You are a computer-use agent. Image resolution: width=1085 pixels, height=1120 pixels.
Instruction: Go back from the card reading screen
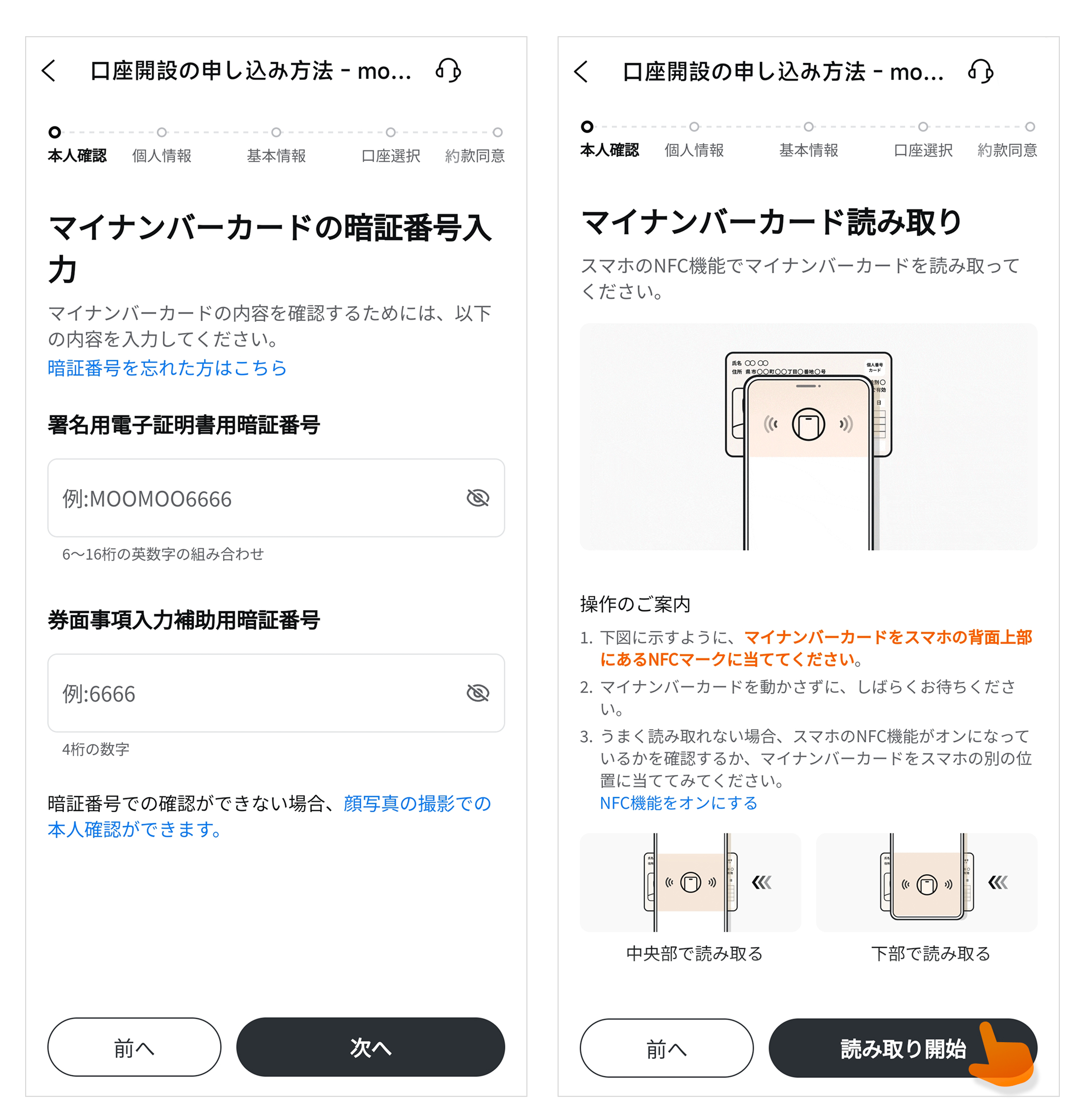581,72
